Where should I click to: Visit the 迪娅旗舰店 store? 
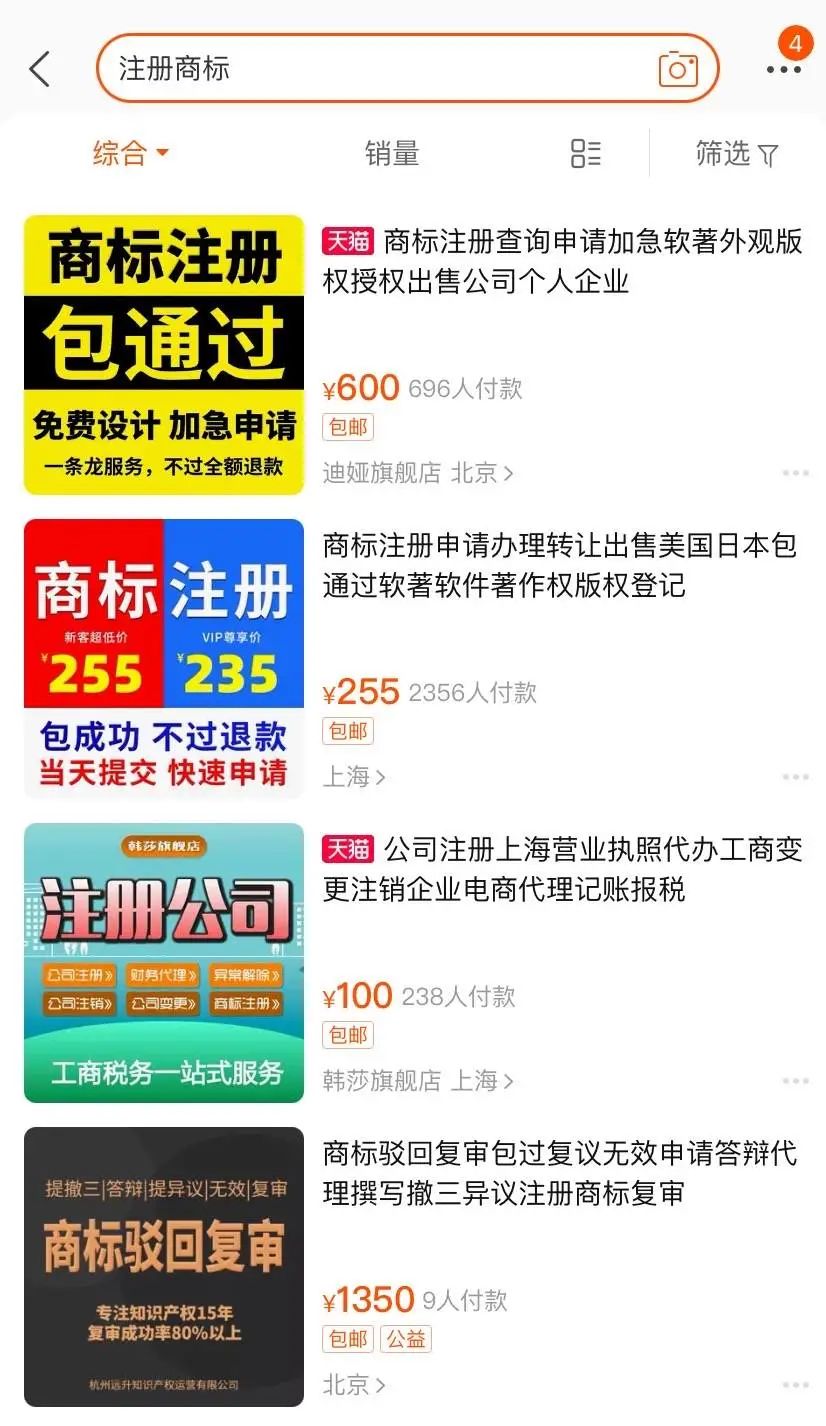click(x=382, y=473)
